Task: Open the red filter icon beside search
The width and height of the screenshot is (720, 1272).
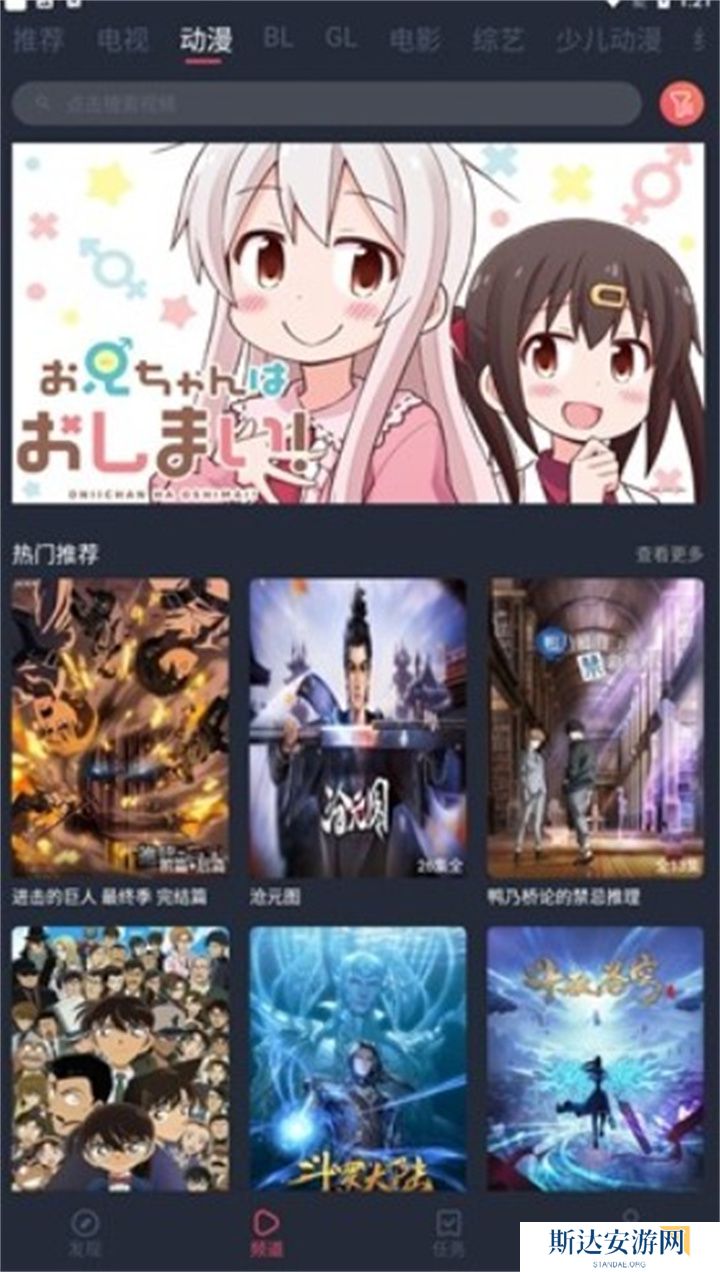Action: coord(682,103)
